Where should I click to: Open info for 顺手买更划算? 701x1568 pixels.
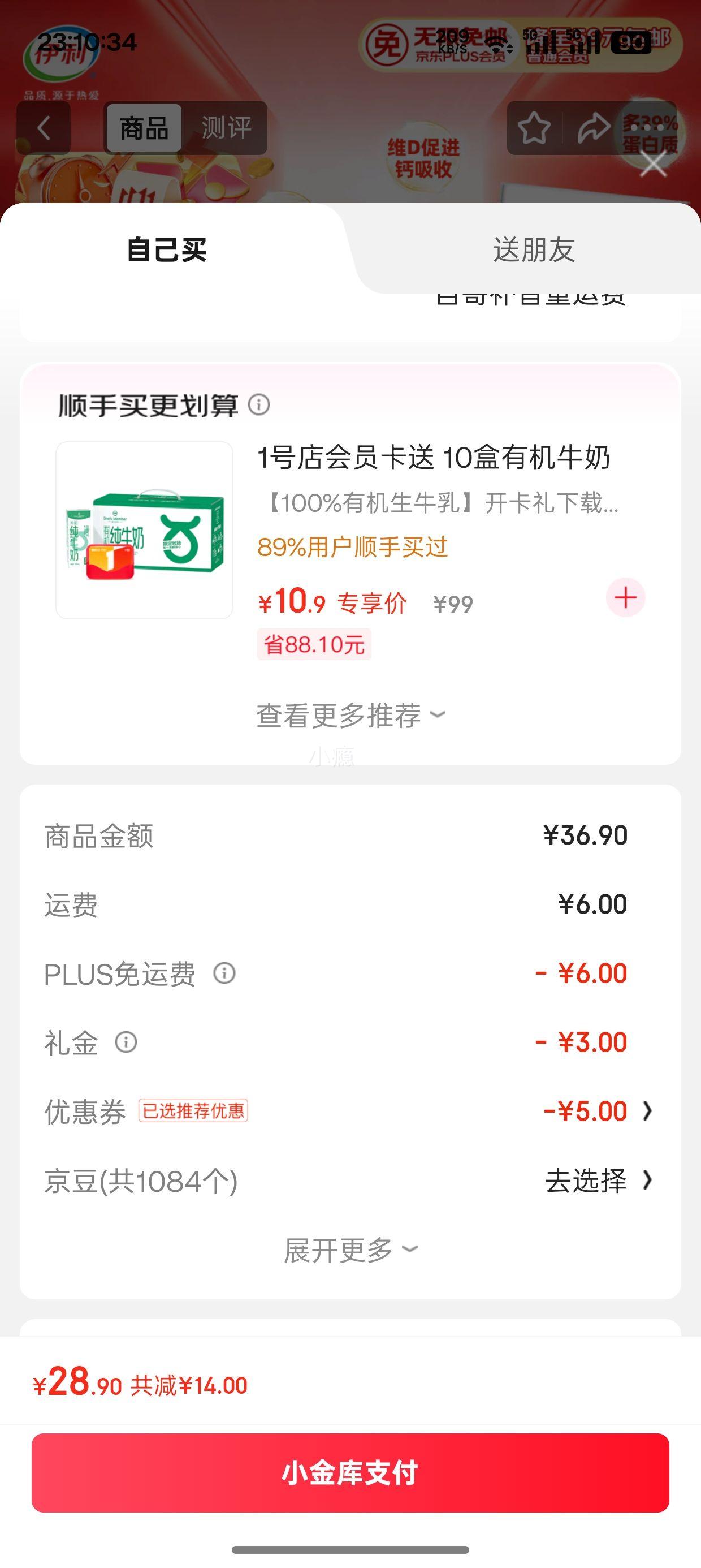click(x=259, y=405)
